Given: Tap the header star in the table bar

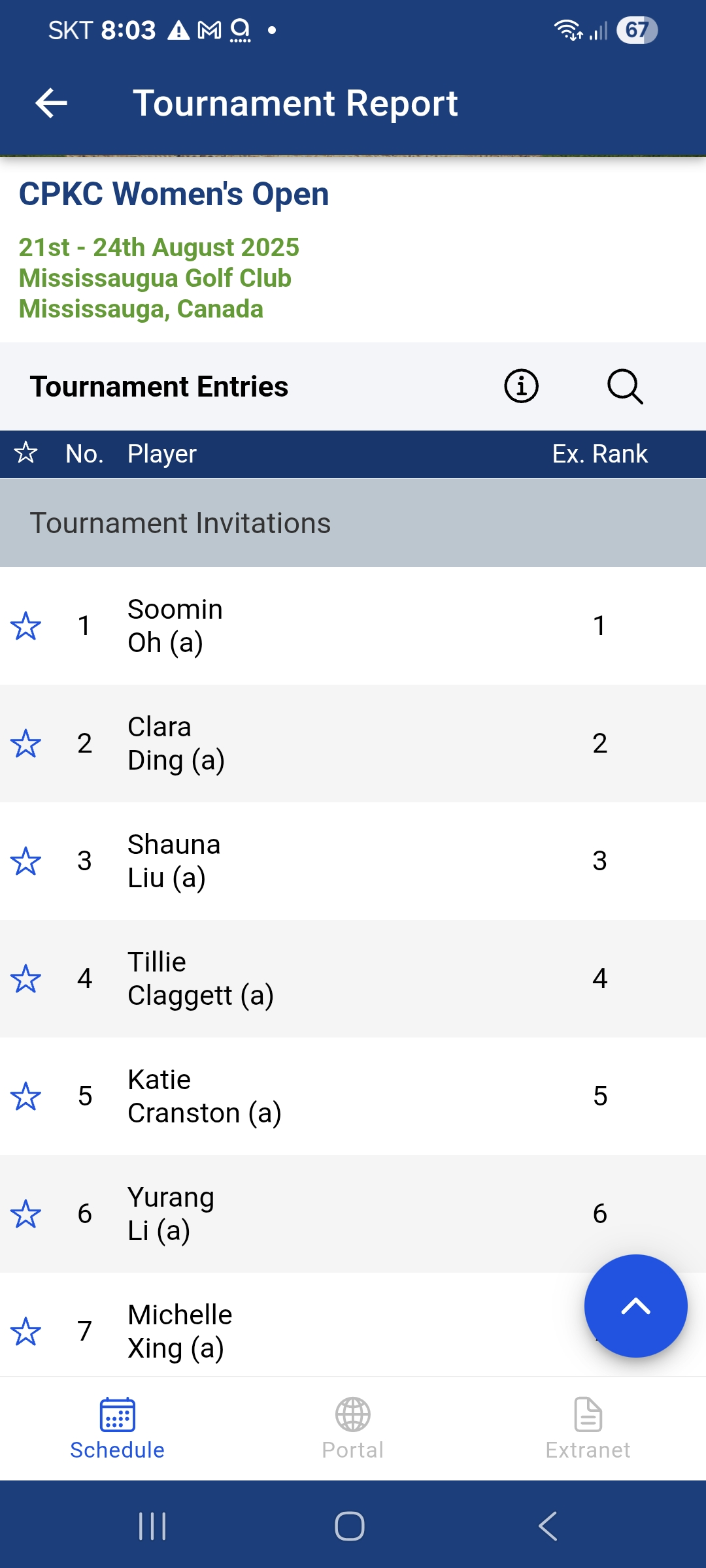Looking at the screenshot, I should point(26,453).
